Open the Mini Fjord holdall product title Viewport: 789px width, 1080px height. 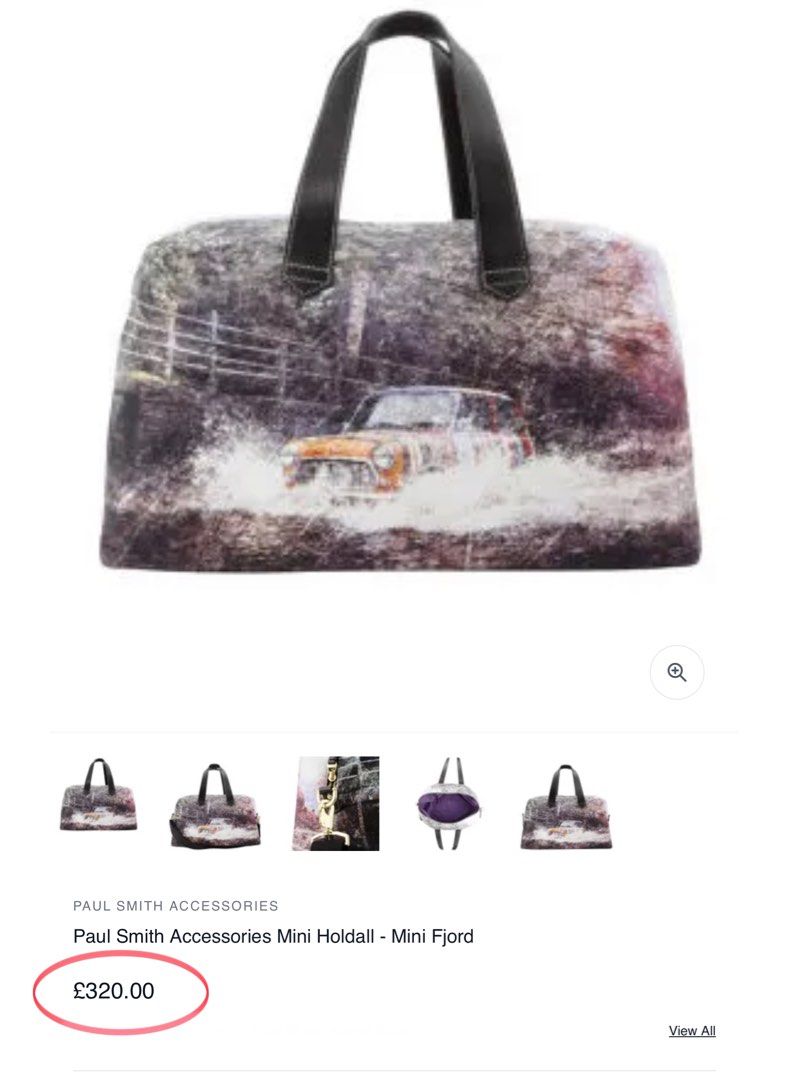pyautogui.click(x=276, y=938)
